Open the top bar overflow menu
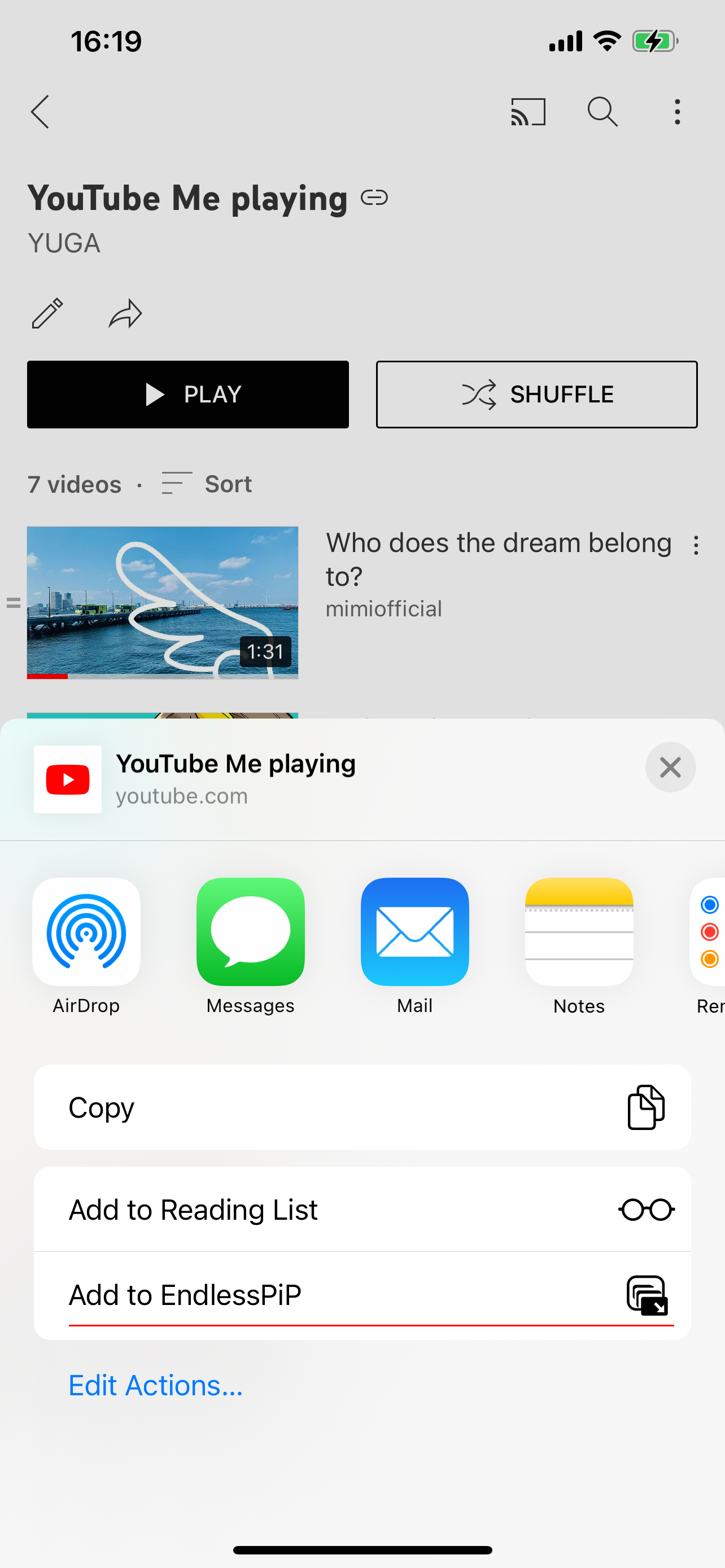 tap(677, 112)
